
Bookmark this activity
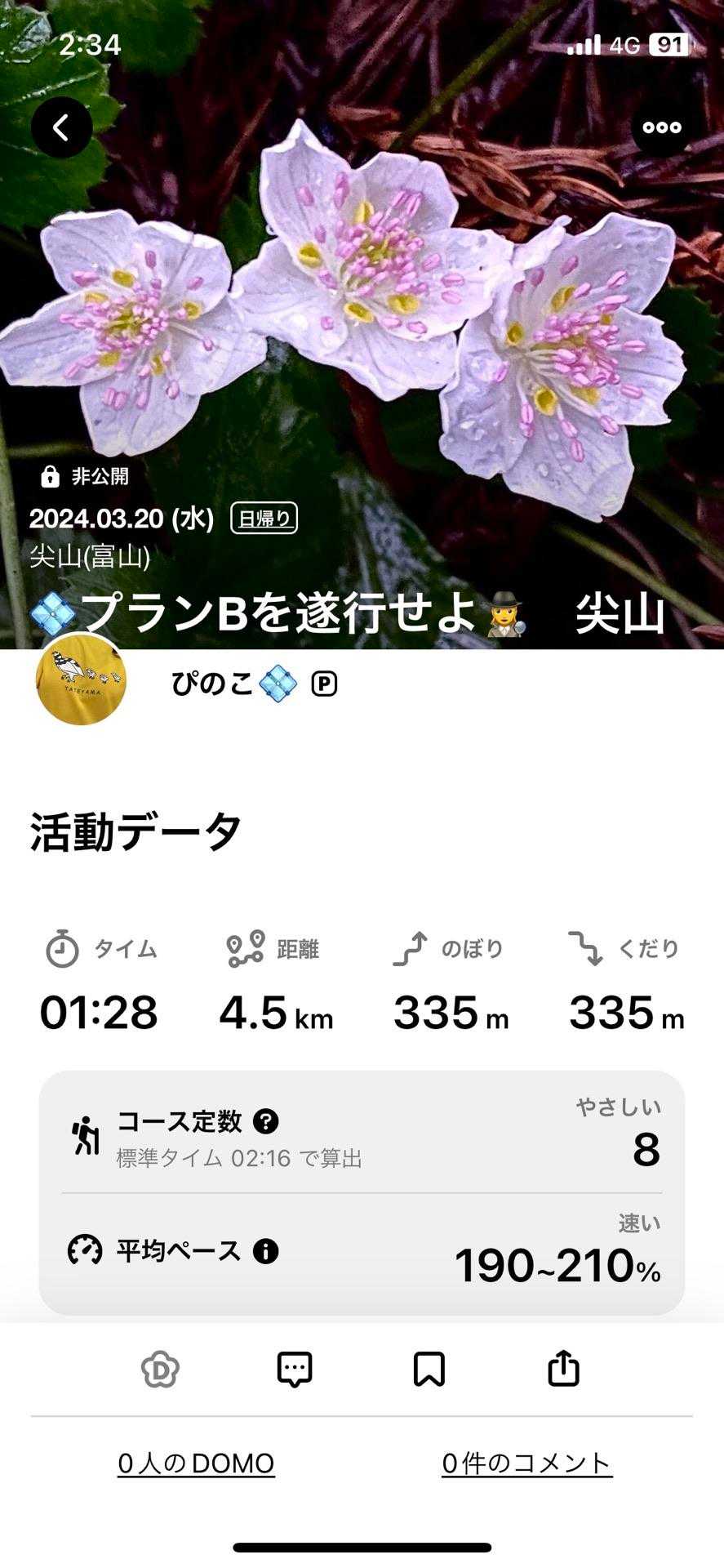(x=429, y=1370)
